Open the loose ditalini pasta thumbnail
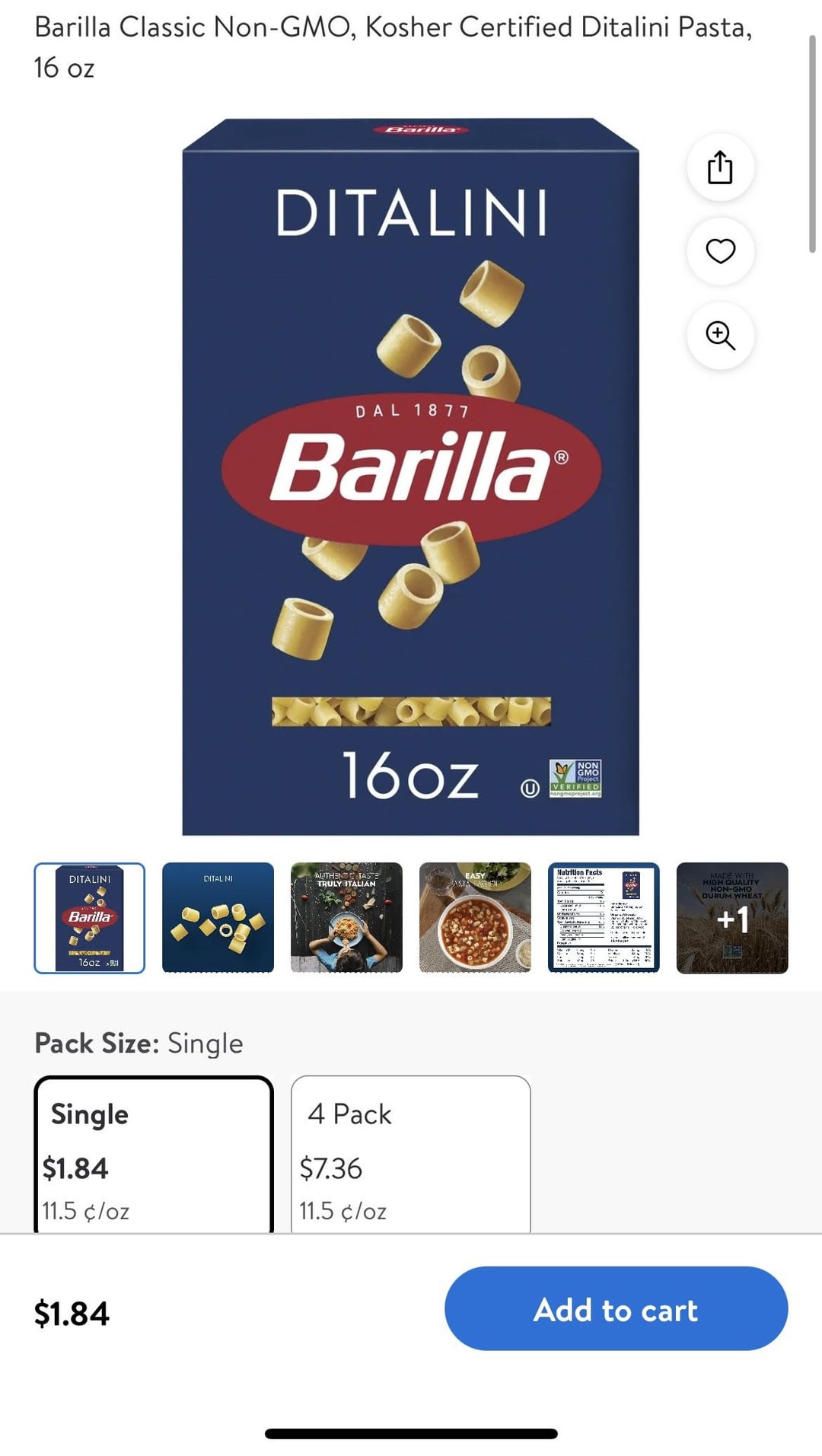 click(x=218, y=918)
